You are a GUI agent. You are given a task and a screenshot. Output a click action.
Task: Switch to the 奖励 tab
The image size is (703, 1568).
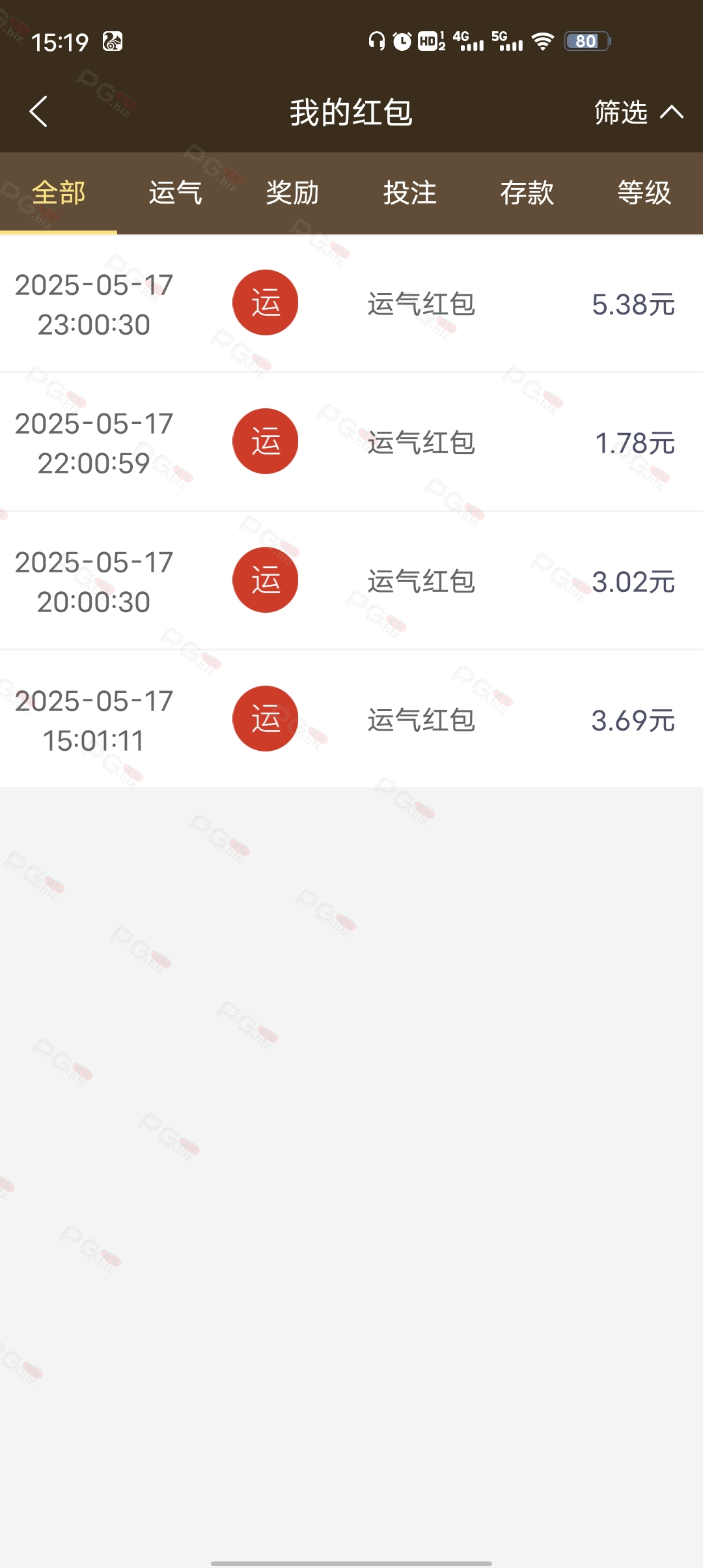[293, 193]
